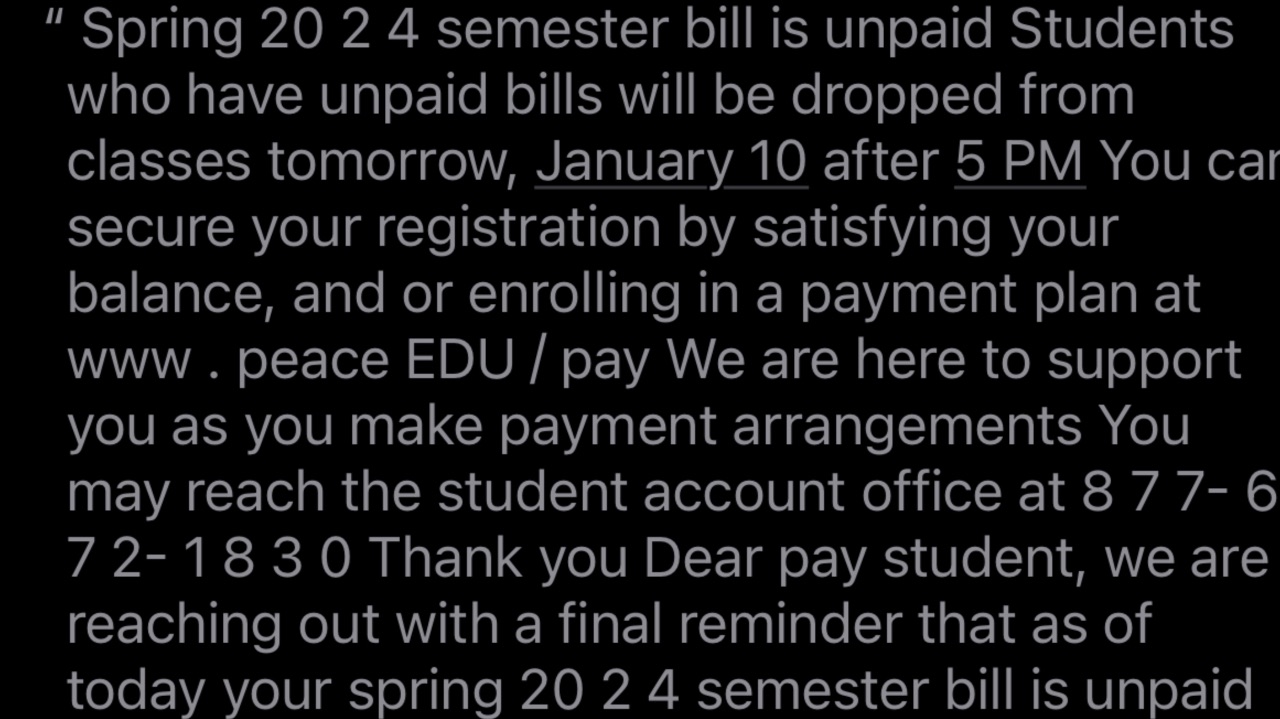
Task: Open the underlined January 10 date link
Action: point(671,162)
